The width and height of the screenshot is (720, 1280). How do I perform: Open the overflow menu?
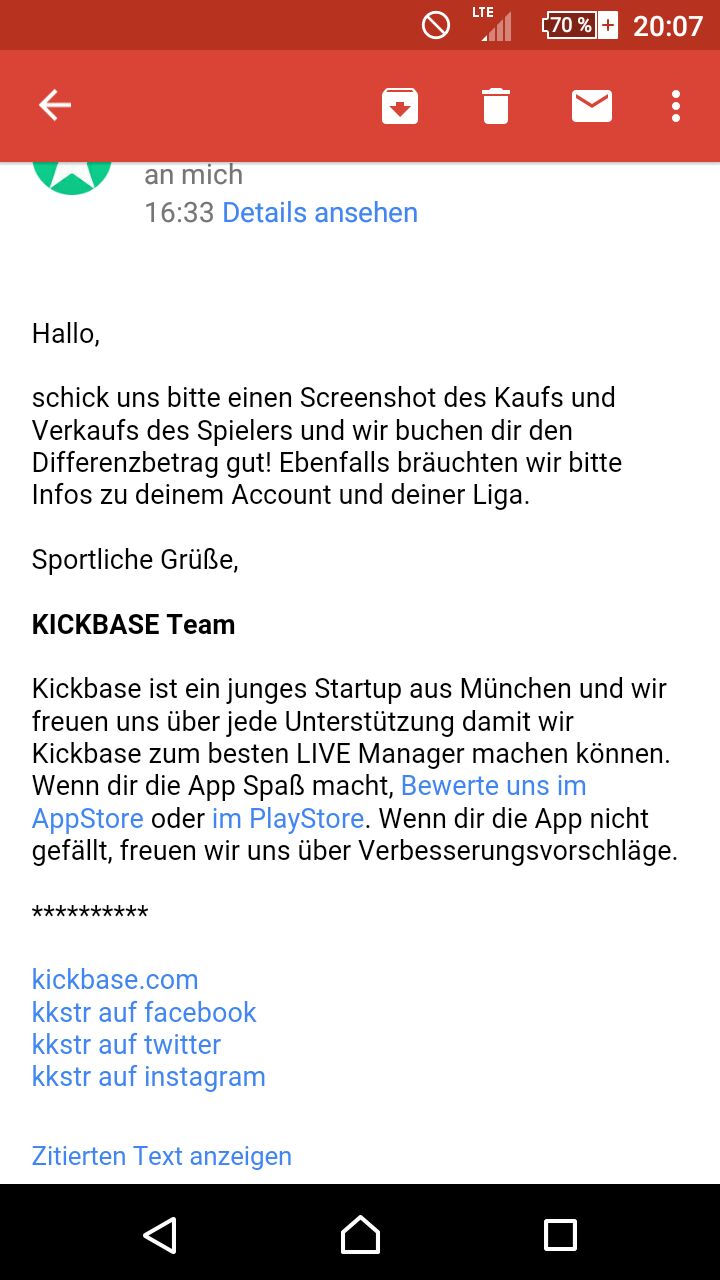676,106
